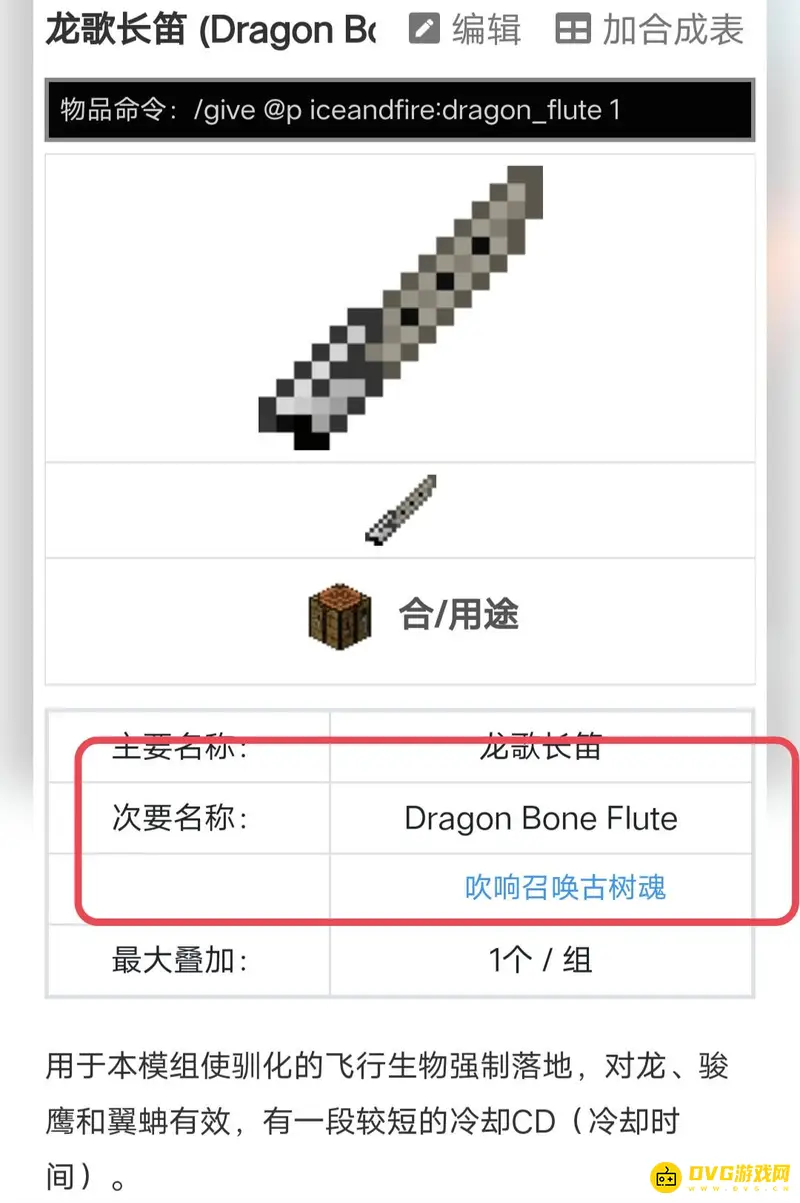Follow the blue 吹响召唤古树魂 link
The width and height of the screenshot is (800, 1203).
coord(565,887)
